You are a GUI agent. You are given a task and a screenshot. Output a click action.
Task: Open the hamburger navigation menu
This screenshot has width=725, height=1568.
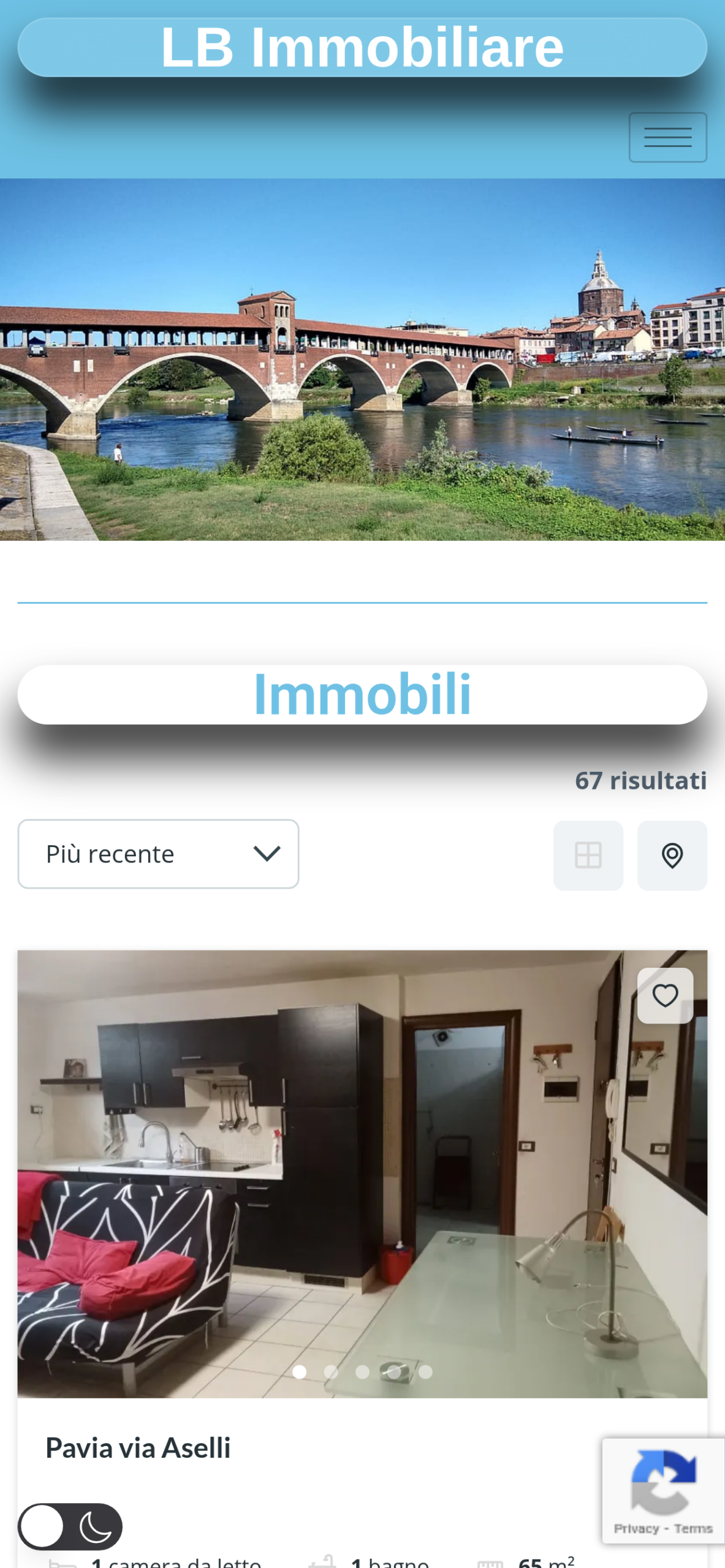pos(667,137)
